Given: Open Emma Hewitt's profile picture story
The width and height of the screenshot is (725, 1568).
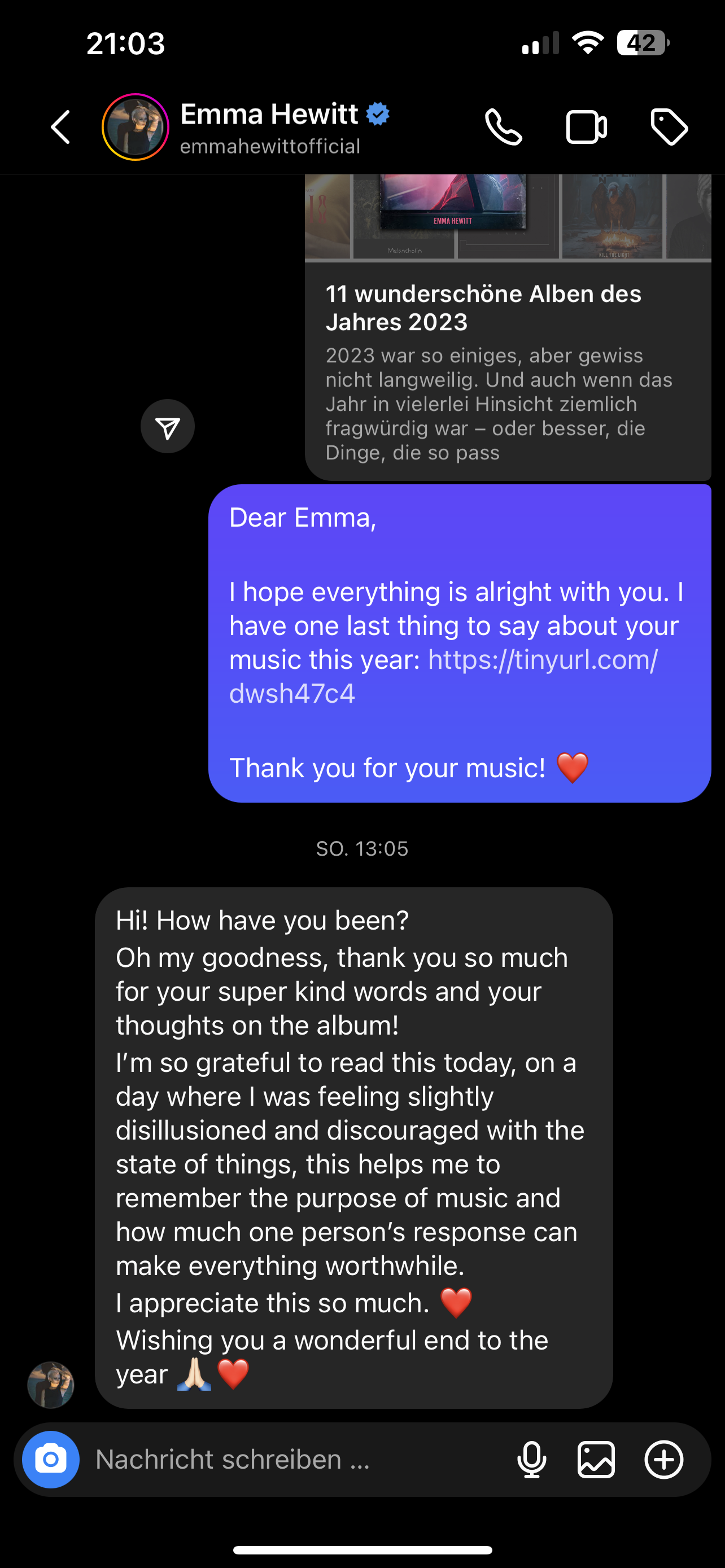Looking at the screenshot, I should click(x=135, y=127).
